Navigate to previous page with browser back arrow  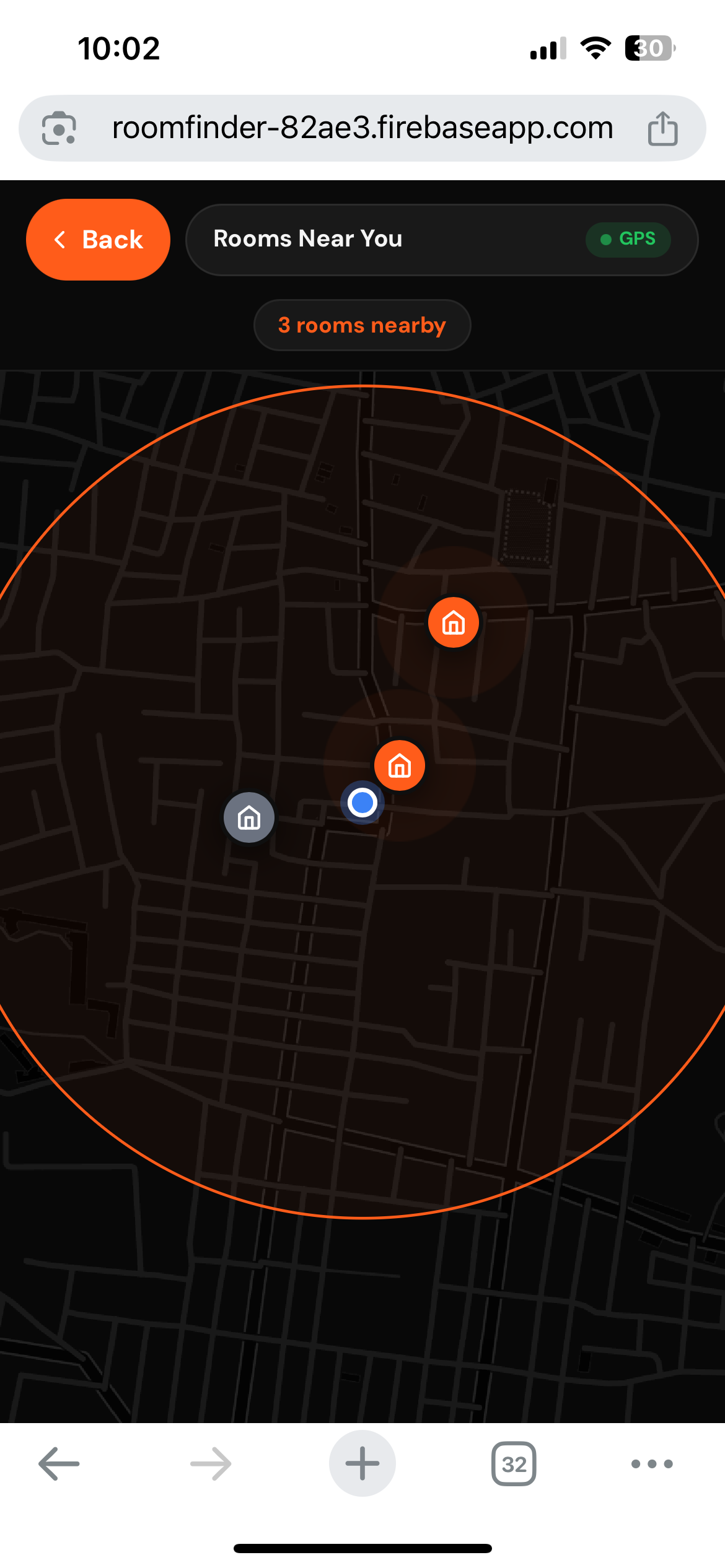tap(59, 1464)
